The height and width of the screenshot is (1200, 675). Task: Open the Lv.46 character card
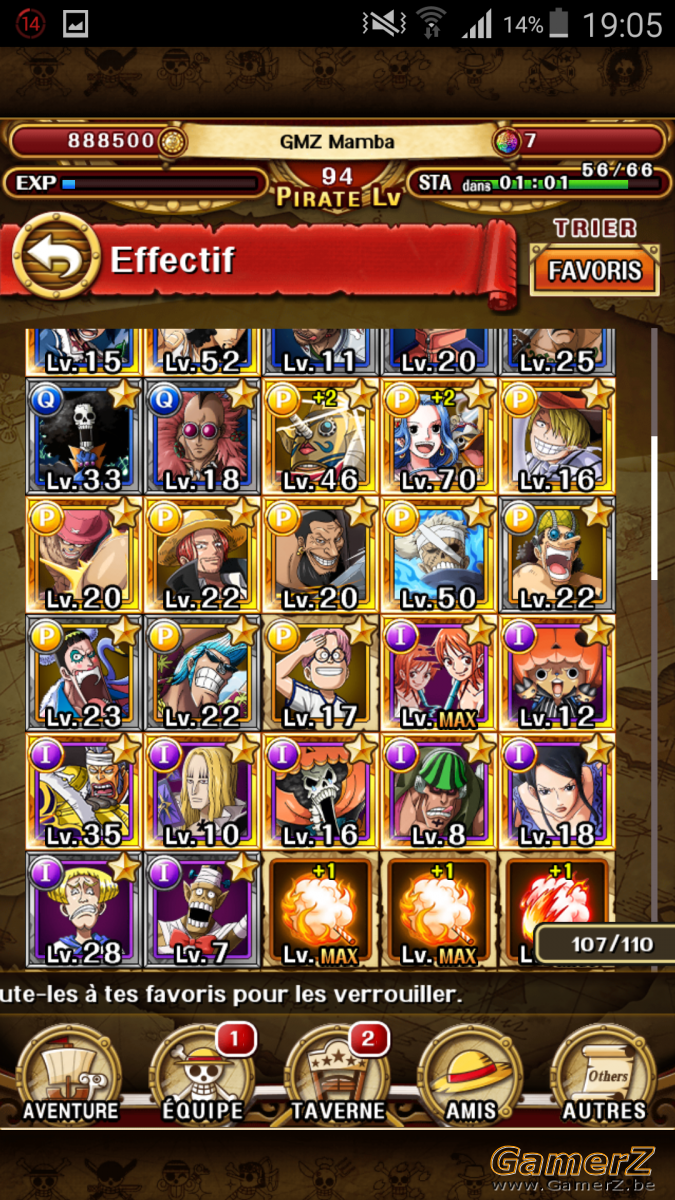320,436
